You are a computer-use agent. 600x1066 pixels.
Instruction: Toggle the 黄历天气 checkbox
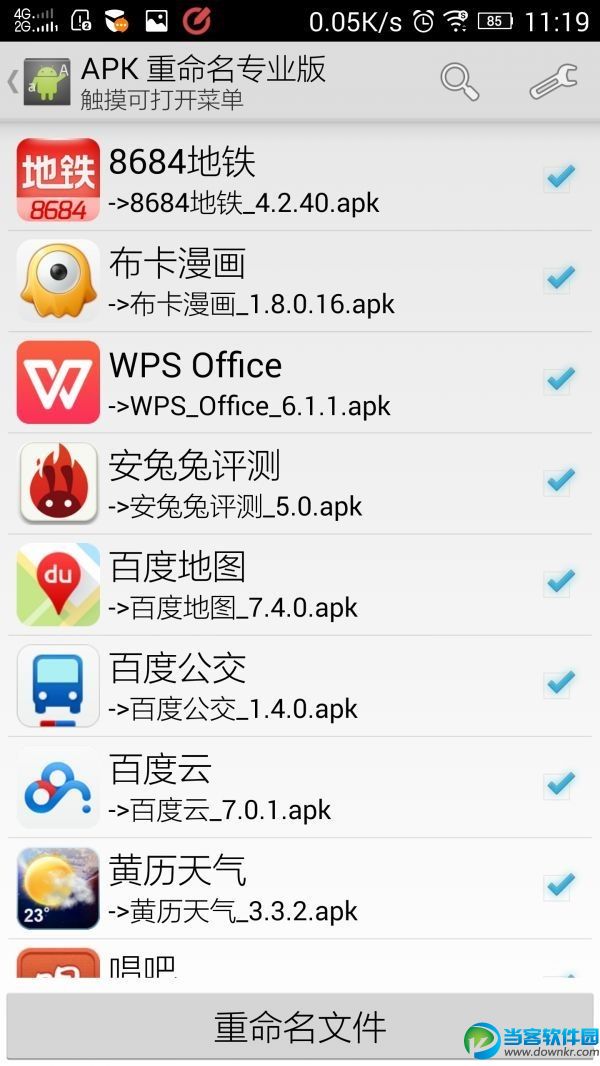[x=558, y=887]
